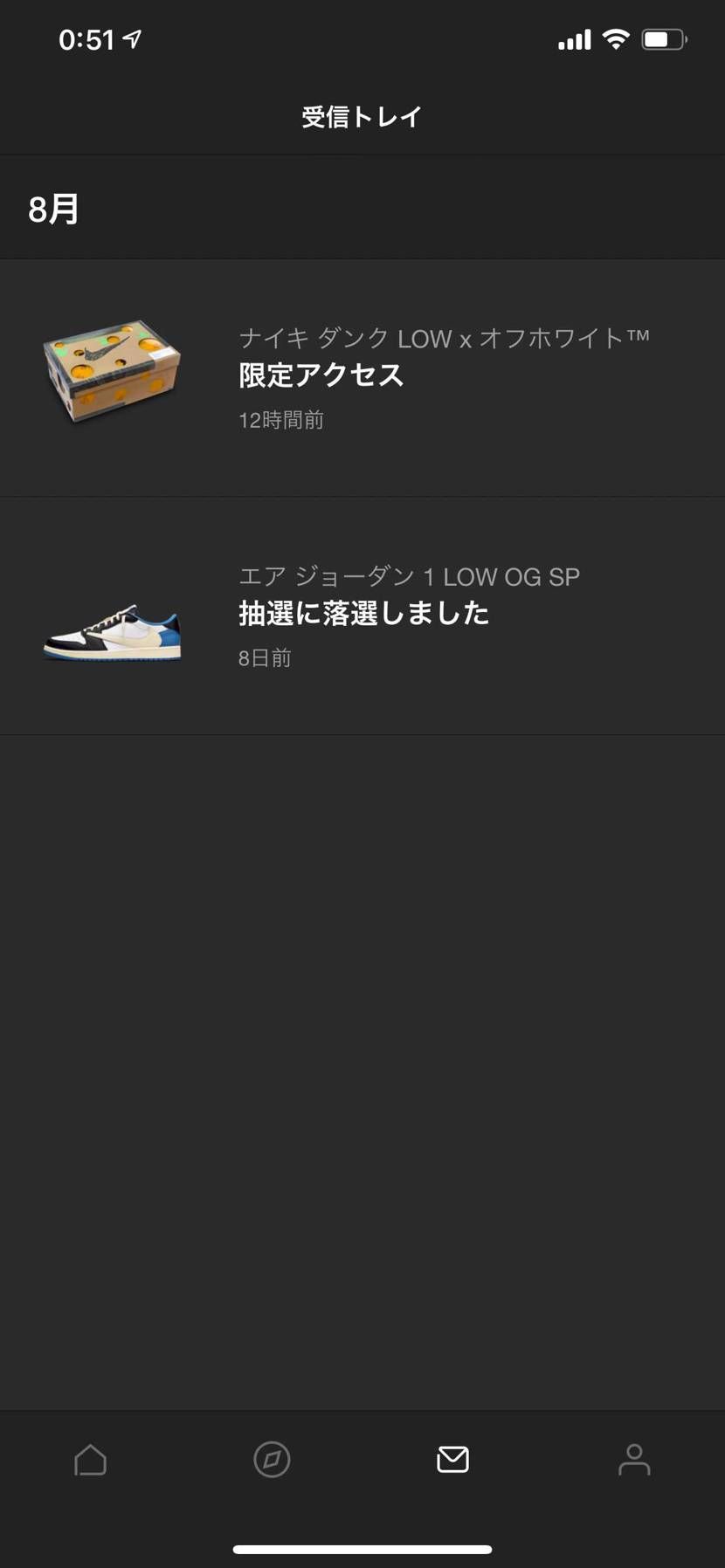Tap the 8月 month section header

click(54, 209)
